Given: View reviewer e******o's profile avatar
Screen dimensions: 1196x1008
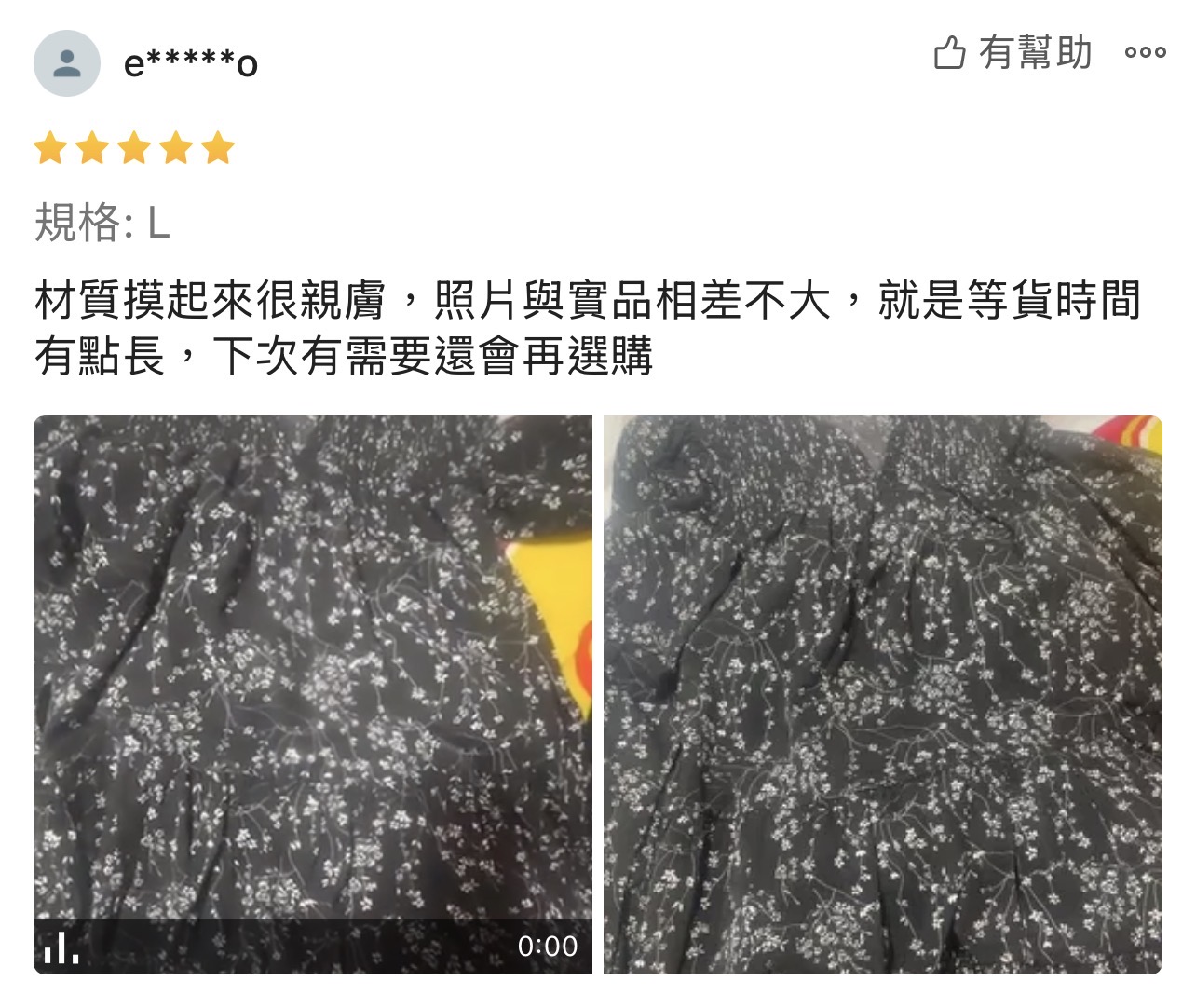Looking at the screenshot, I should pyautogui.click(x=67, y=63).
